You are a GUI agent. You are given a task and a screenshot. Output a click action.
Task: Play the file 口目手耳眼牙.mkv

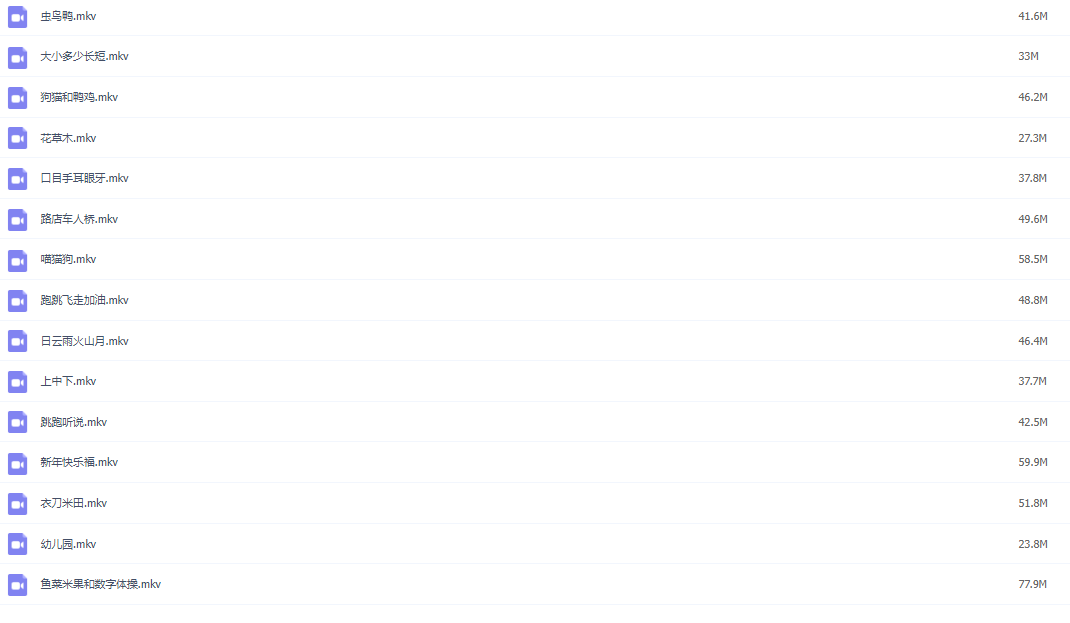point(84,178)
